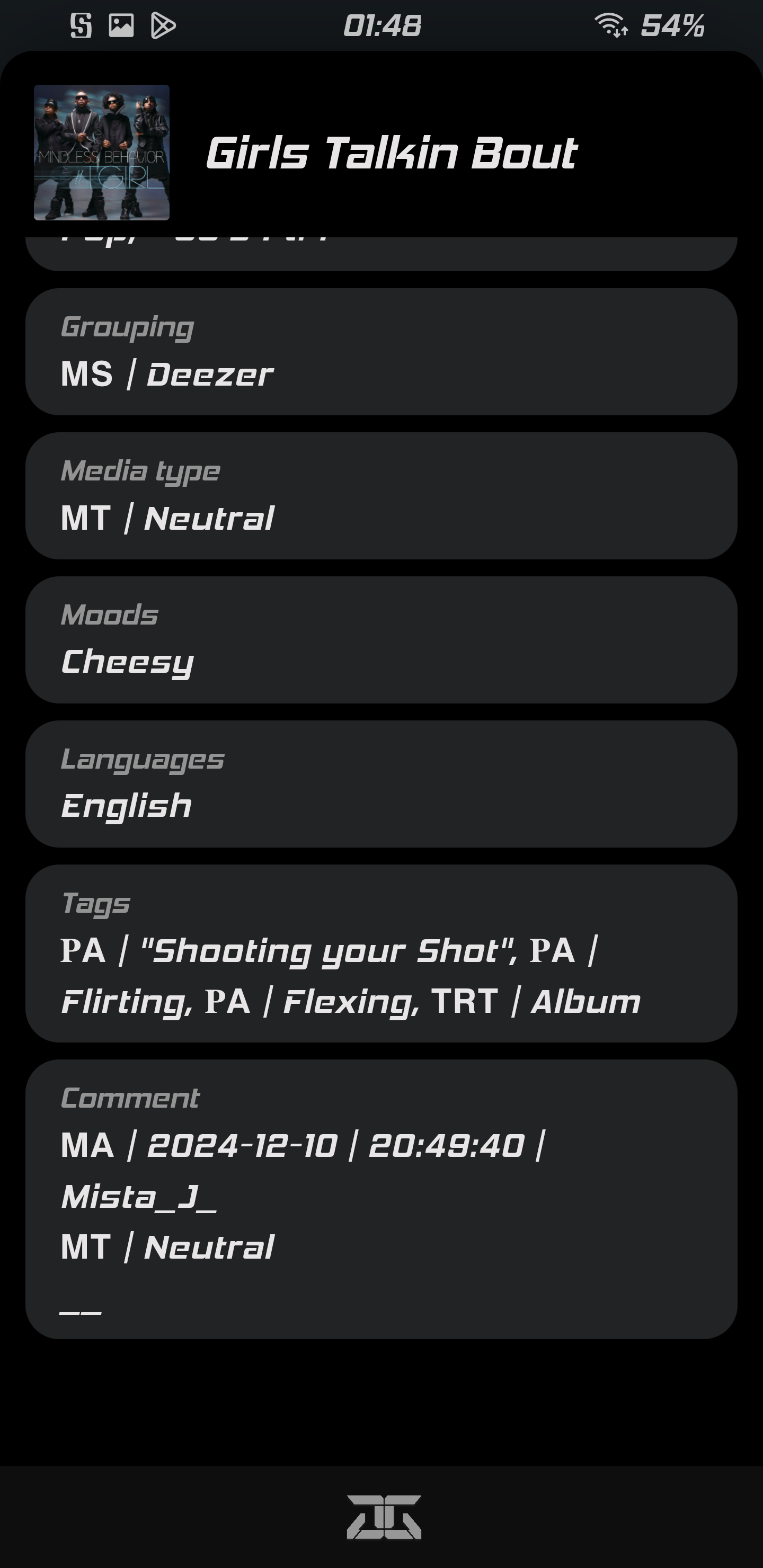The width and height of the screenshot is (763, 1568).
Task: Open the Moods Cheesy card
Action: (x=381, y=640)
